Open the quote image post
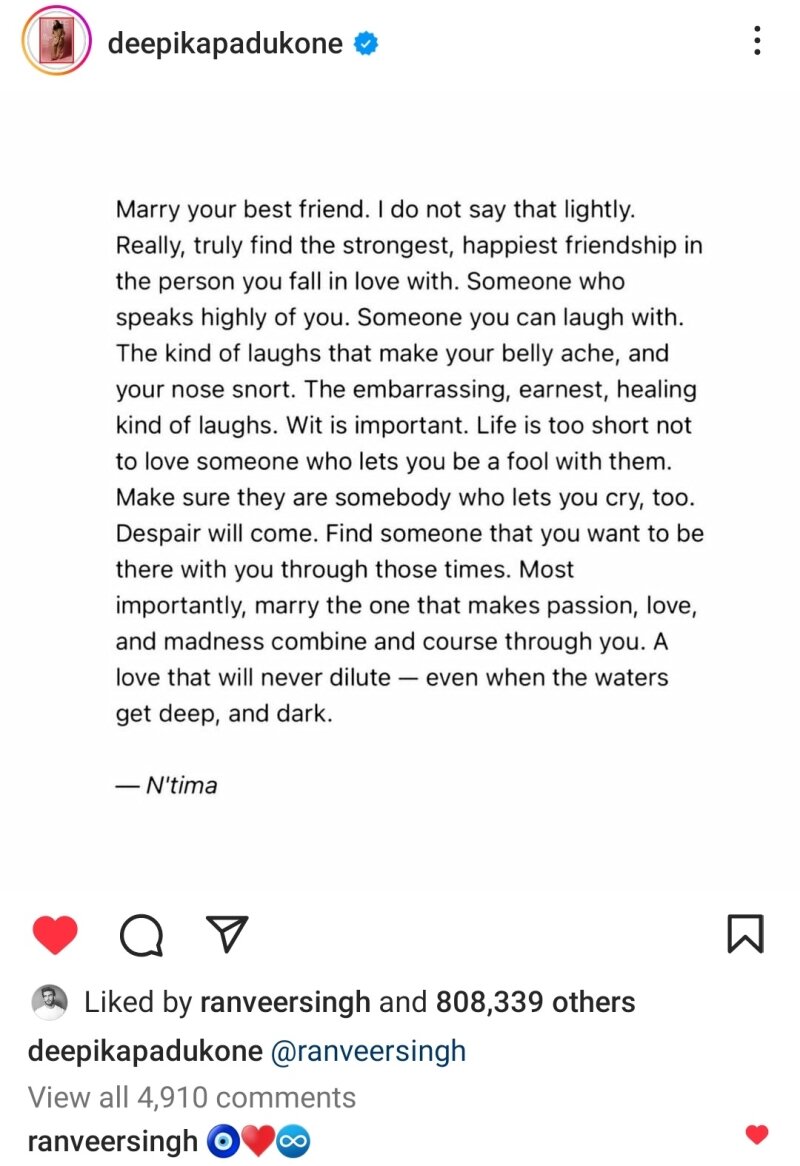 [400, 490]
